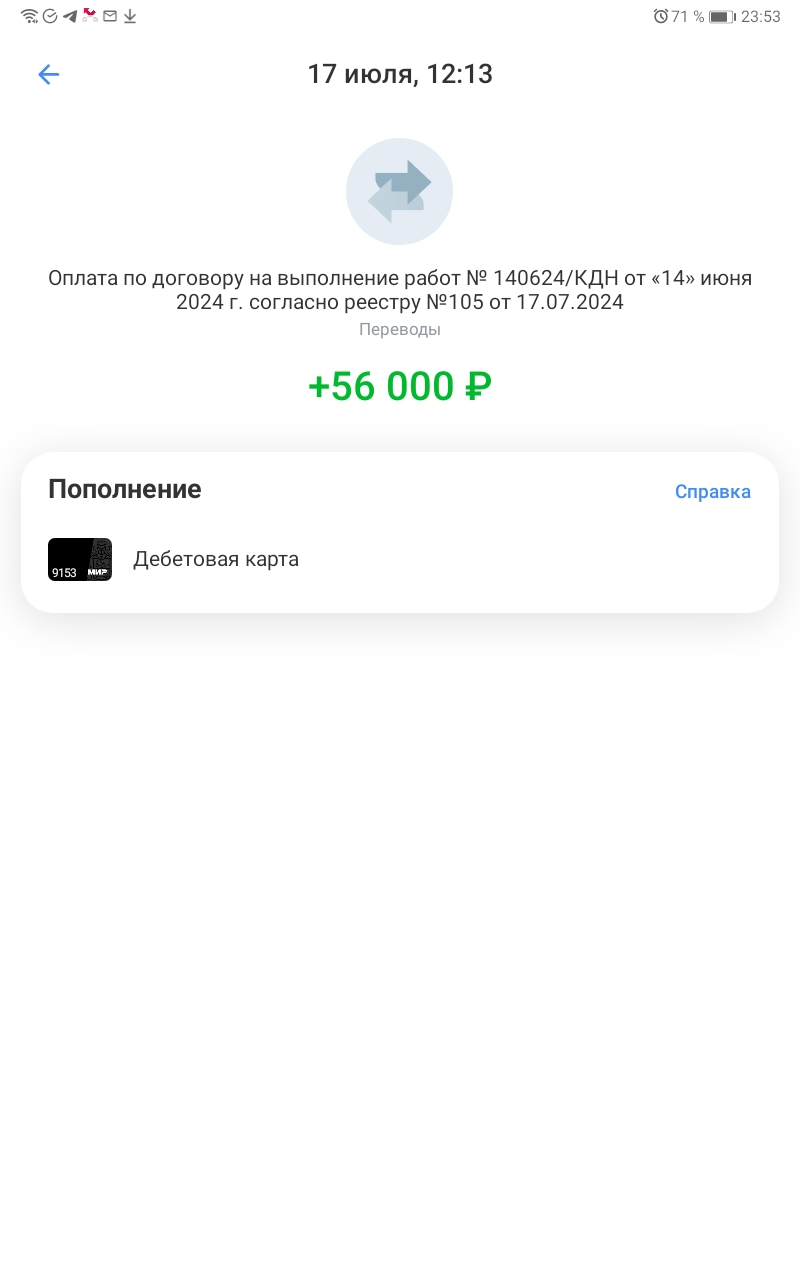Tap the transfer arrows icon above the description
800x1280 pixels.
pyautogui.click(x=400, y=191)
